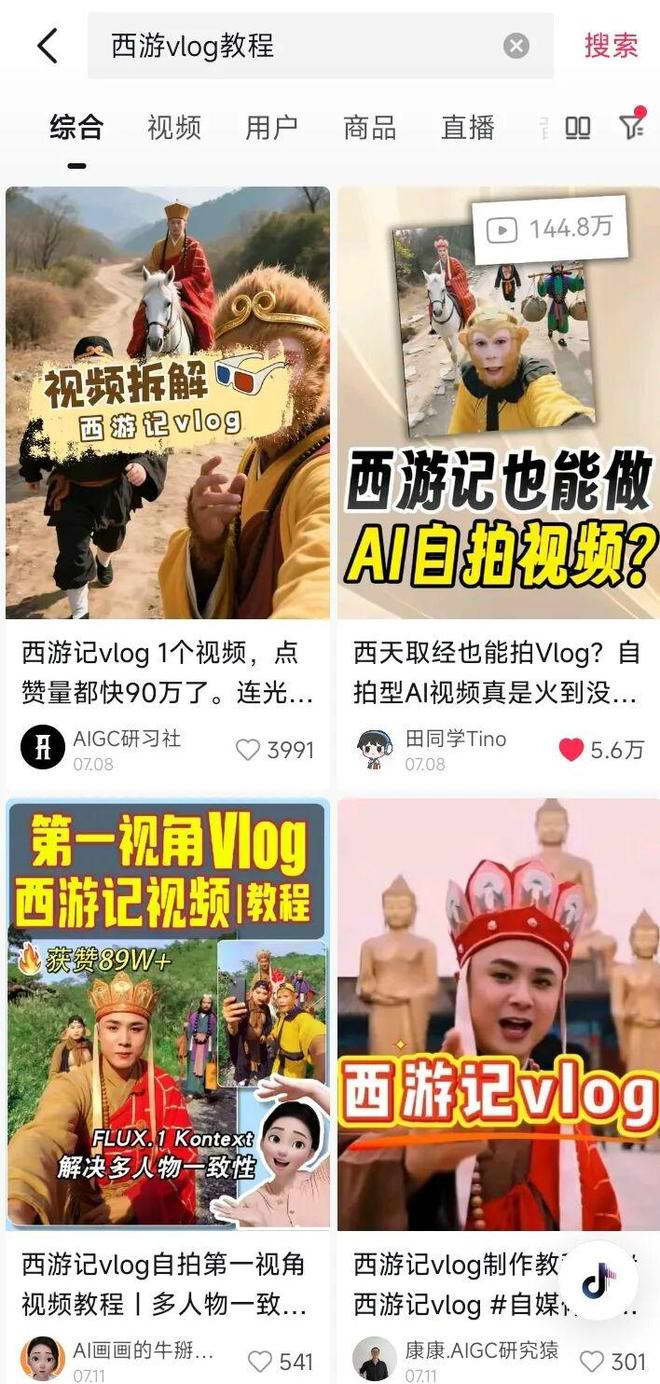Tap the red 搜索 button

tap(611, 46)
